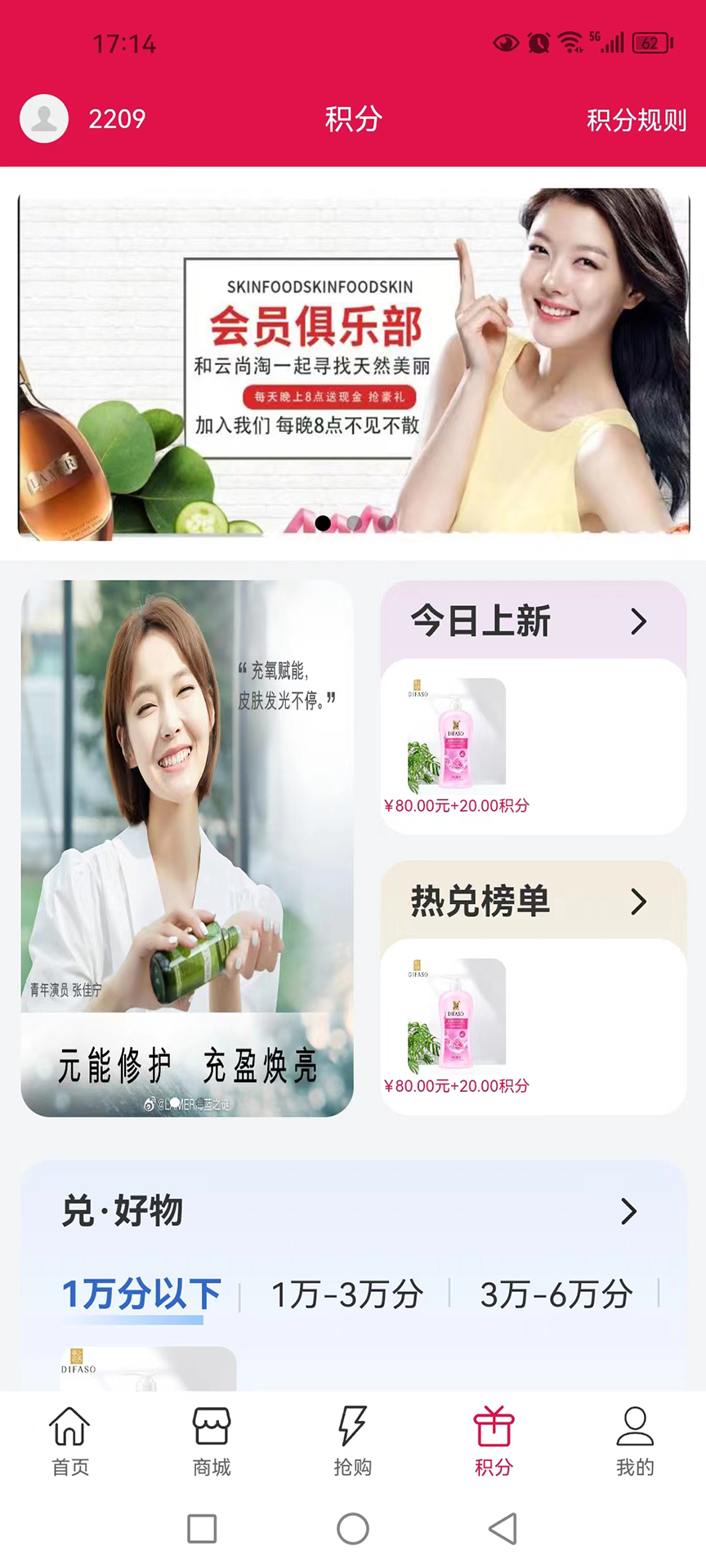Select the third carousel indicator dot
The width and height of the screenshot is (706, 1568).
point(384,524)
